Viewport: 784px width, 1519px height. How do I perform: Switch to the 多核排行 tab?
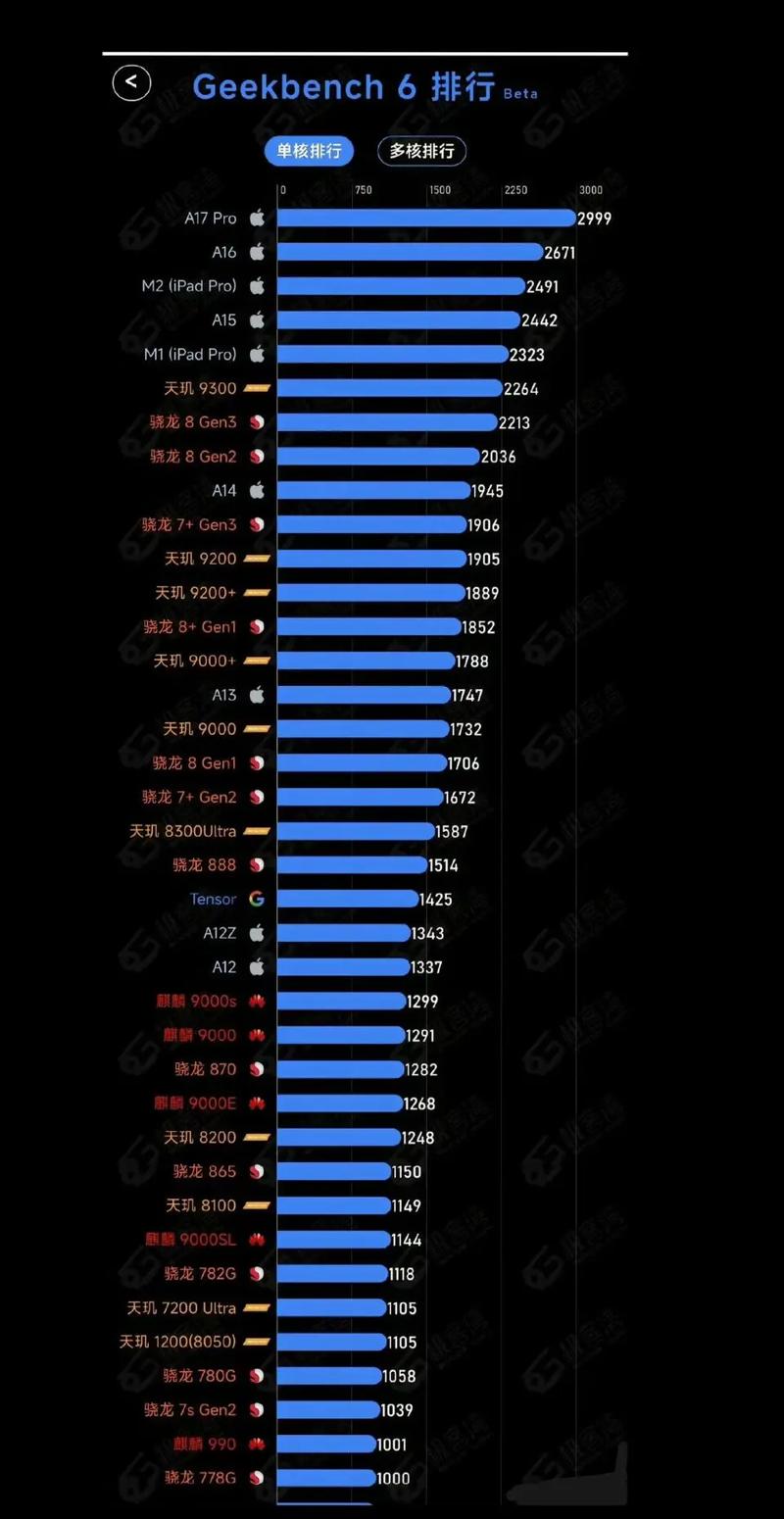pos(421,151)
